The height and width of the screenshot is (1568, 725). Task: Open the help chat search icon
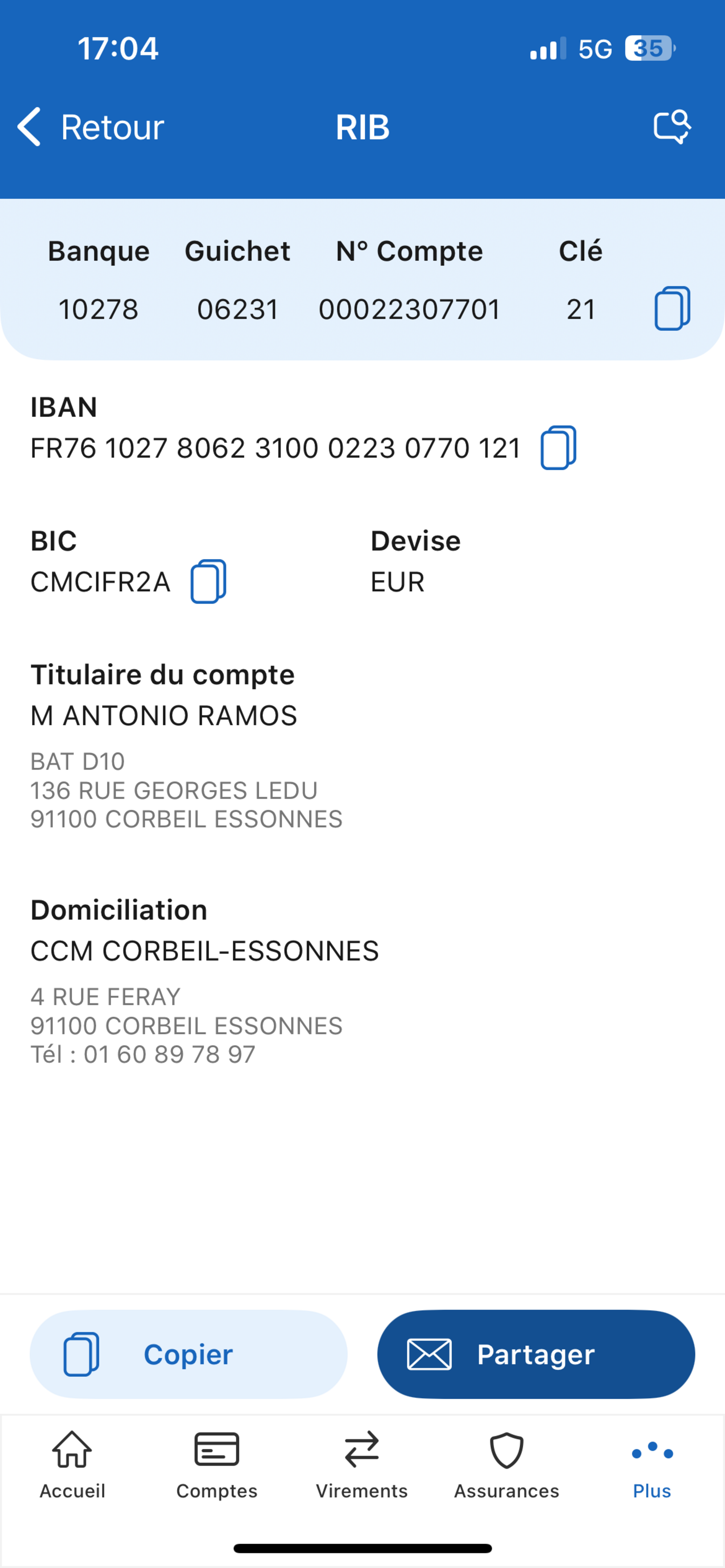tap(671, 127)
